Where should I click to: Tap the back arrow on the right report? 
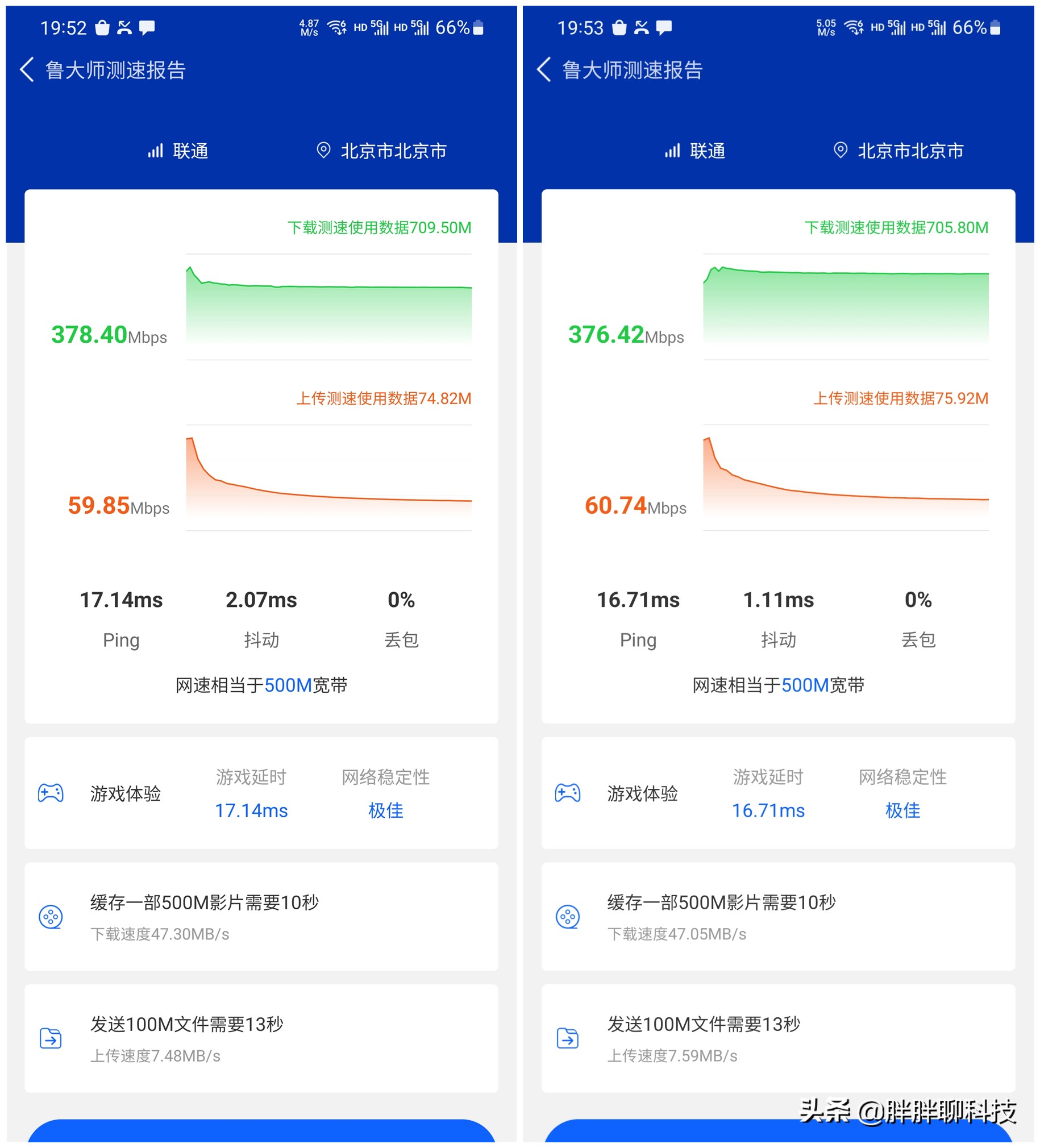(x=544, y=68)
